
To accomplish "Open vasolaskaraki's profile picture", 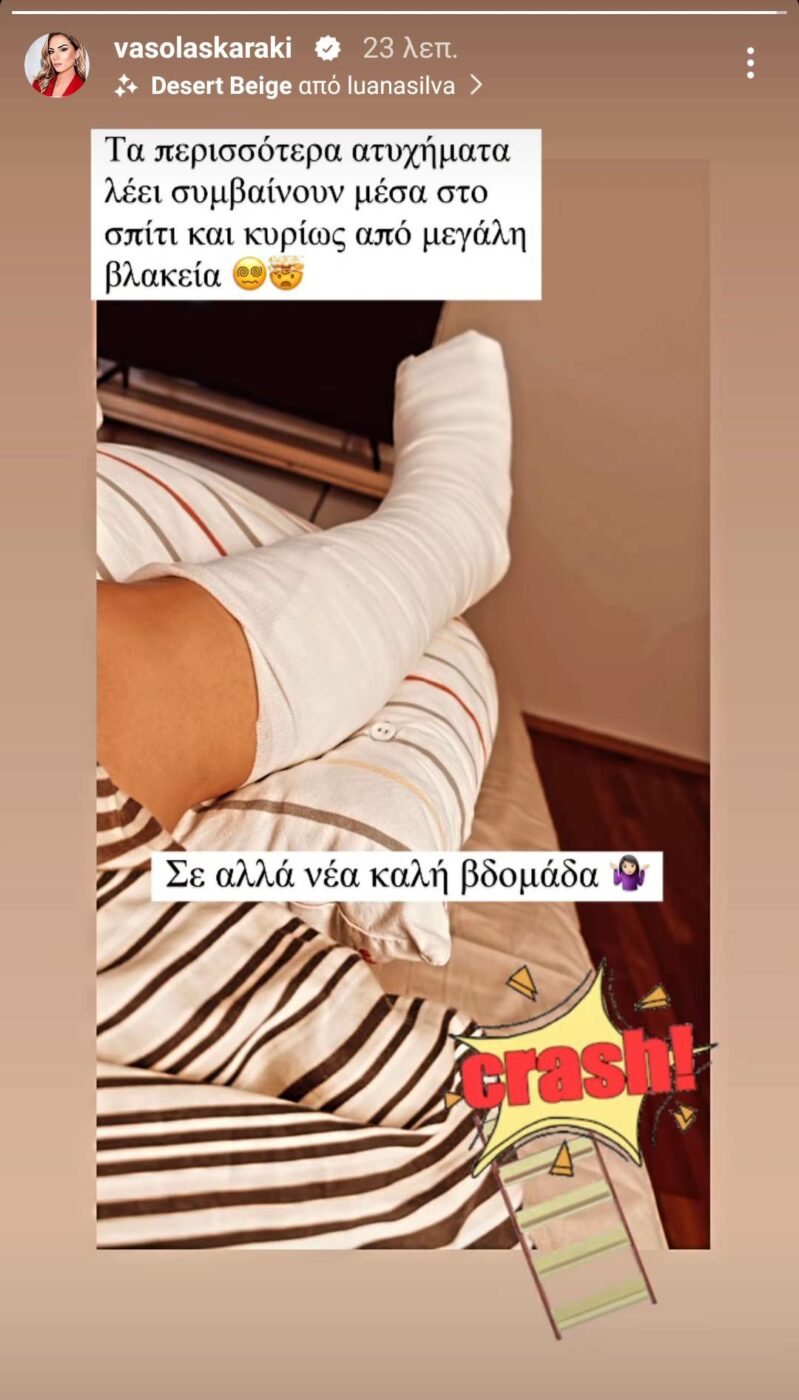I will (x=56, y=65).
